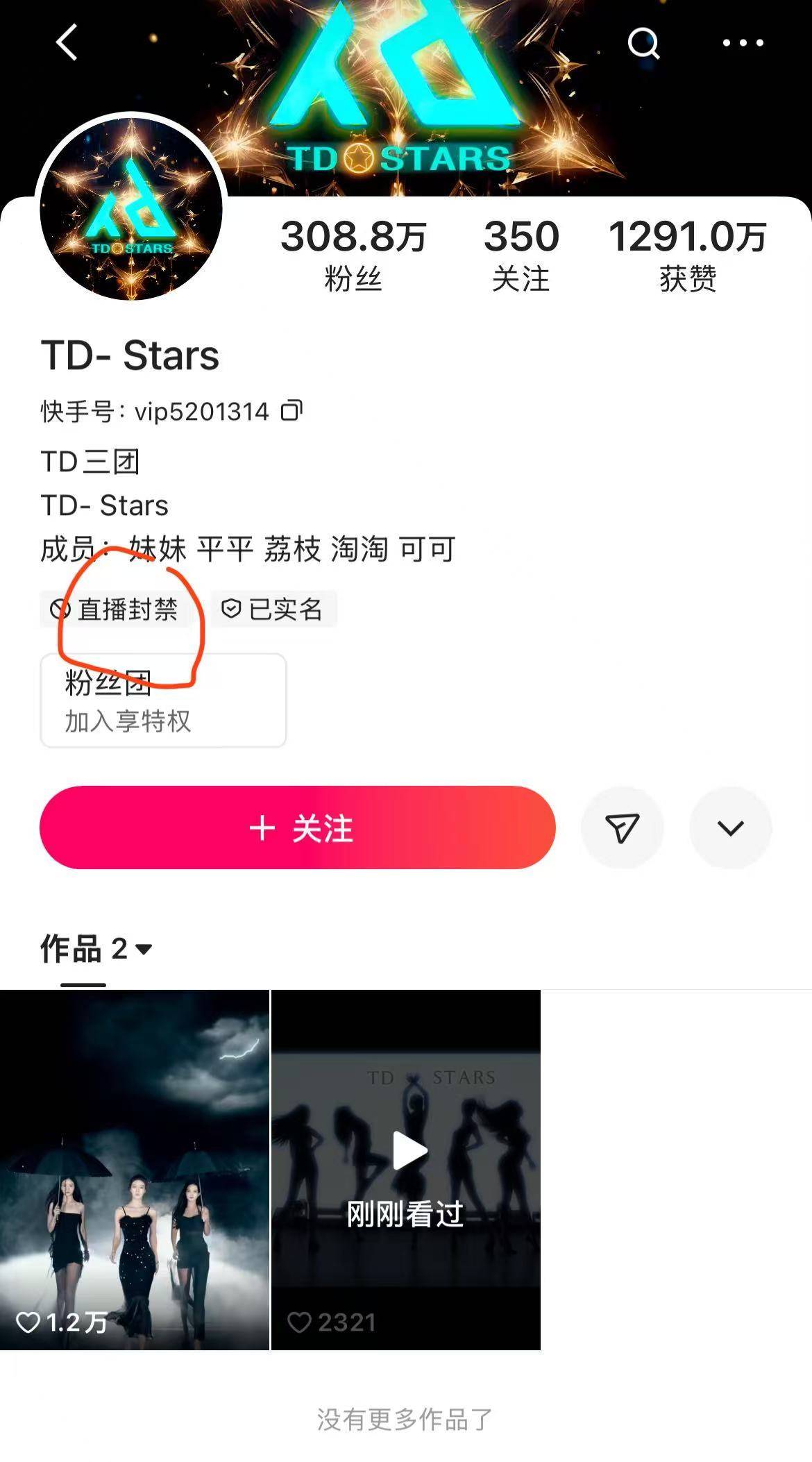Open the TD-Stars profile avatar
Image resolution: width=812 pixels, height=1462 pixels.
pyautogui.click(x=131, y=209)
